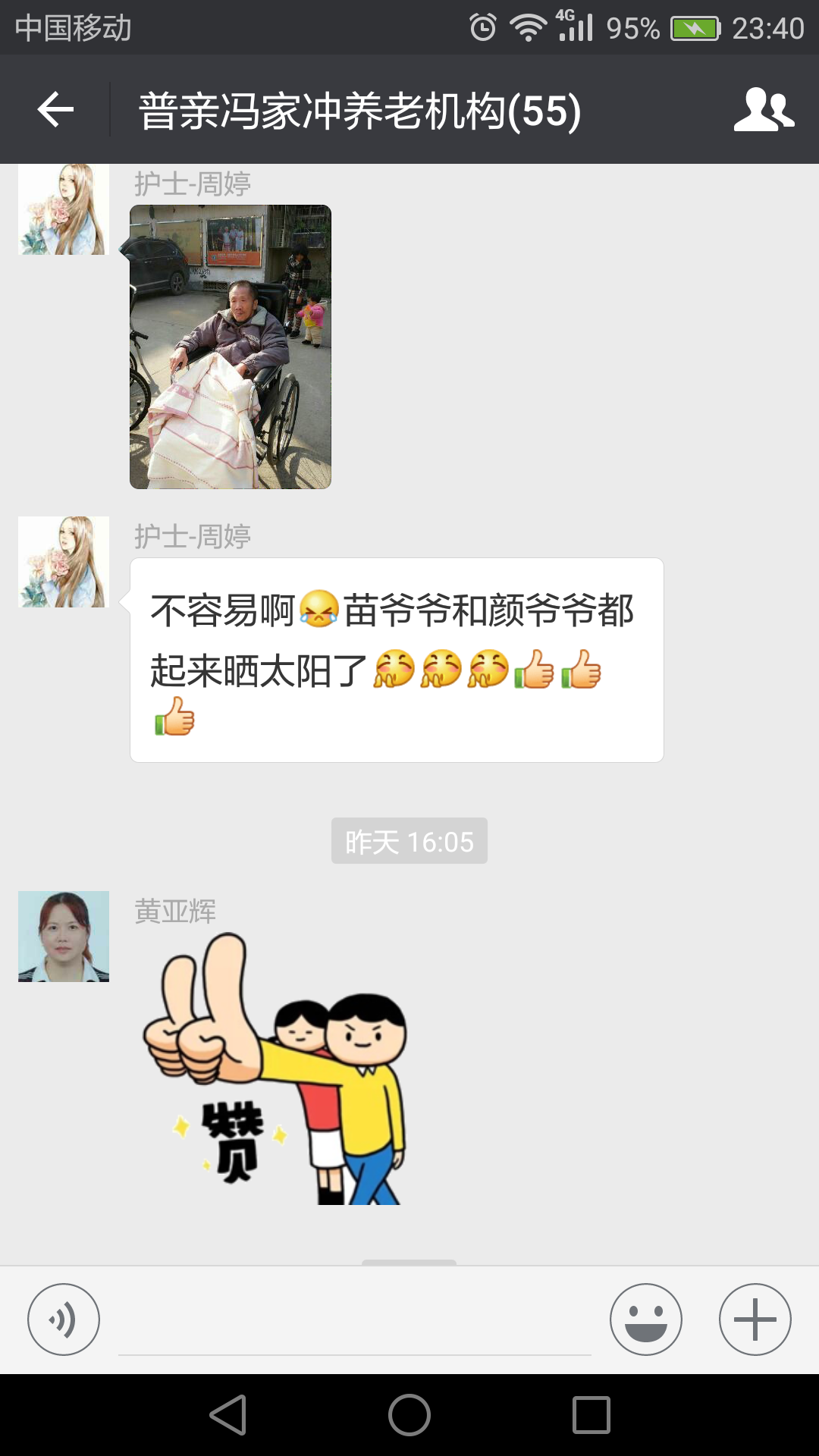Focus the message text field
819x1456 pixels.
tap(354, 1323)
